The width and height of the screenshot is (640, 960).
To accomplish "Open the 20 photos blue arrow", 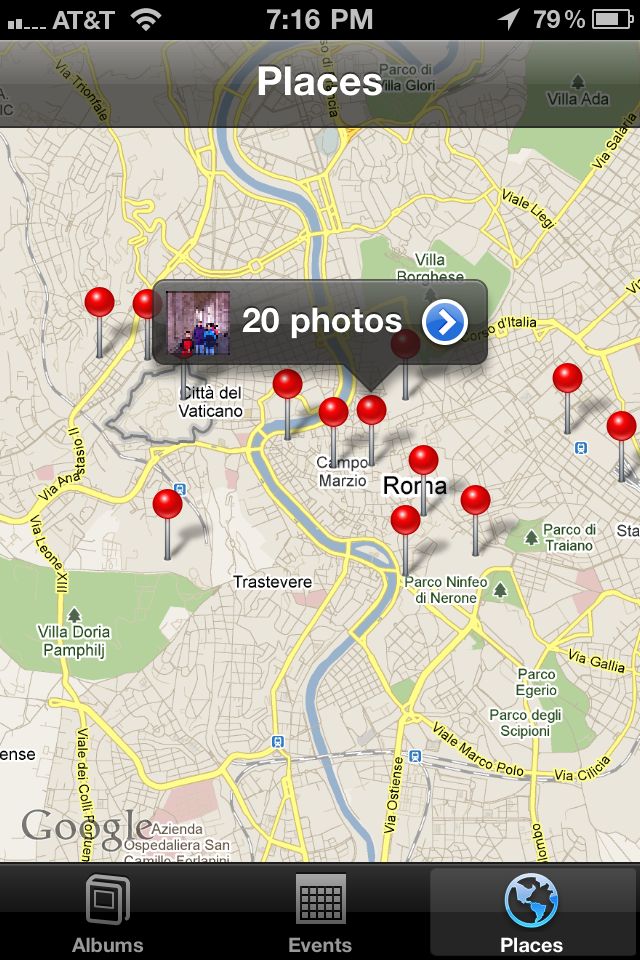I will tap(445, 322).
